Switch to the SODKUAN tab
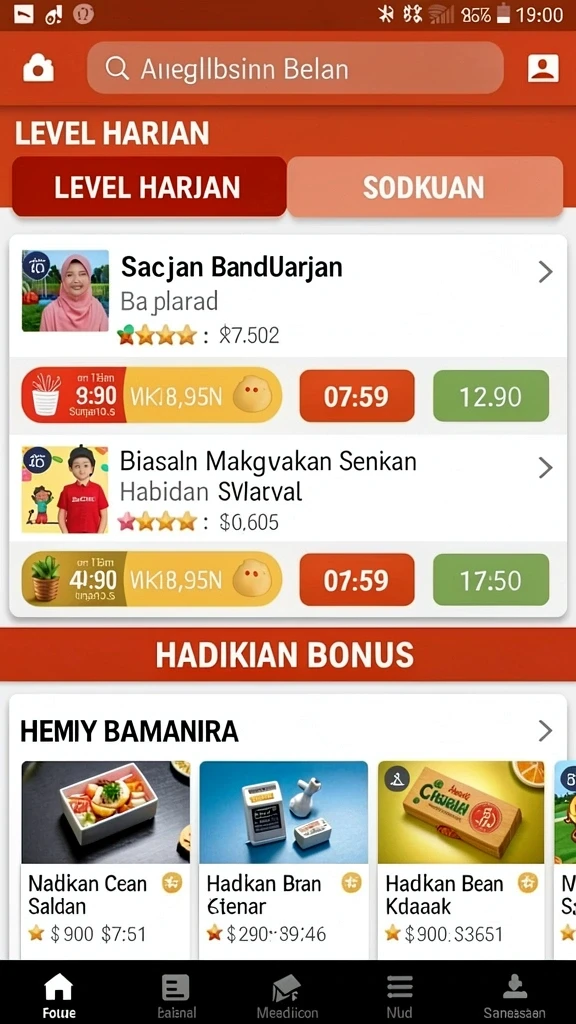The width and height of the screenshot is (576, 1024). 424,187
